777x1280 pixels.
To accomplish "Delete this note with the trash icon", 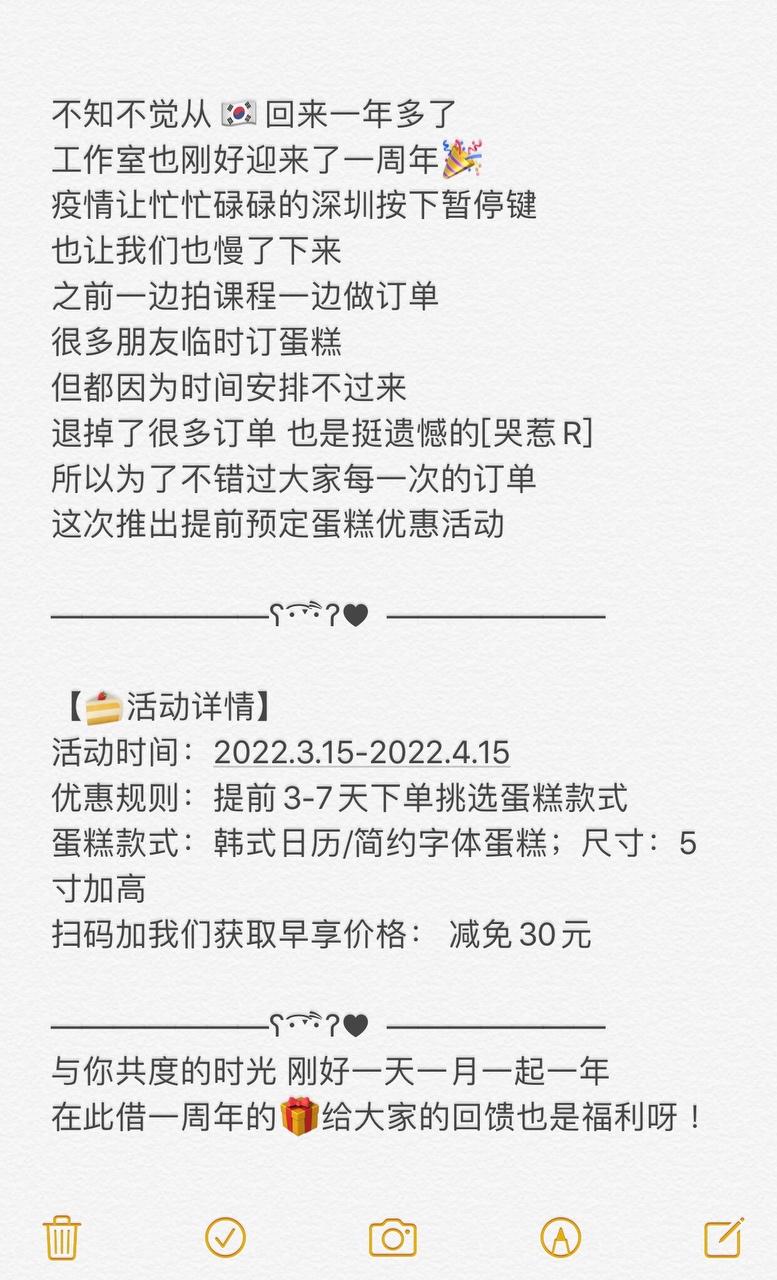I will coord(62,1237).
